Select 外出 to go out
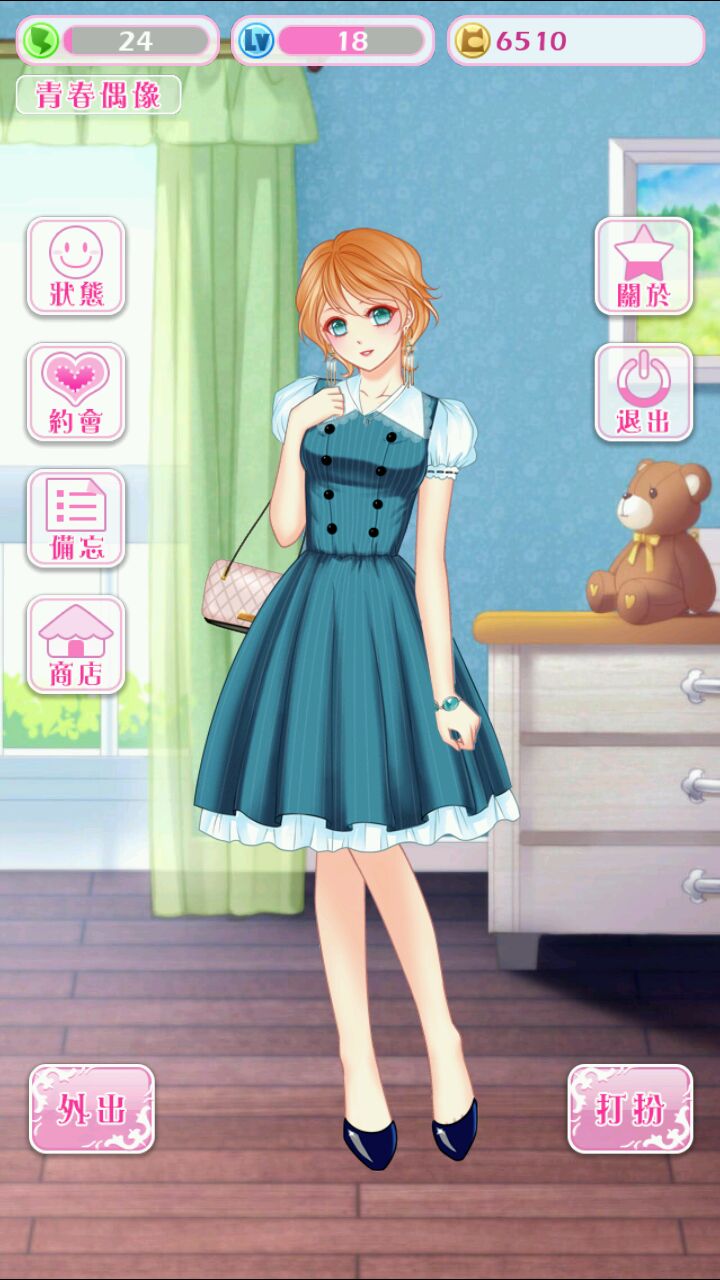 [x=92, y=1108]
